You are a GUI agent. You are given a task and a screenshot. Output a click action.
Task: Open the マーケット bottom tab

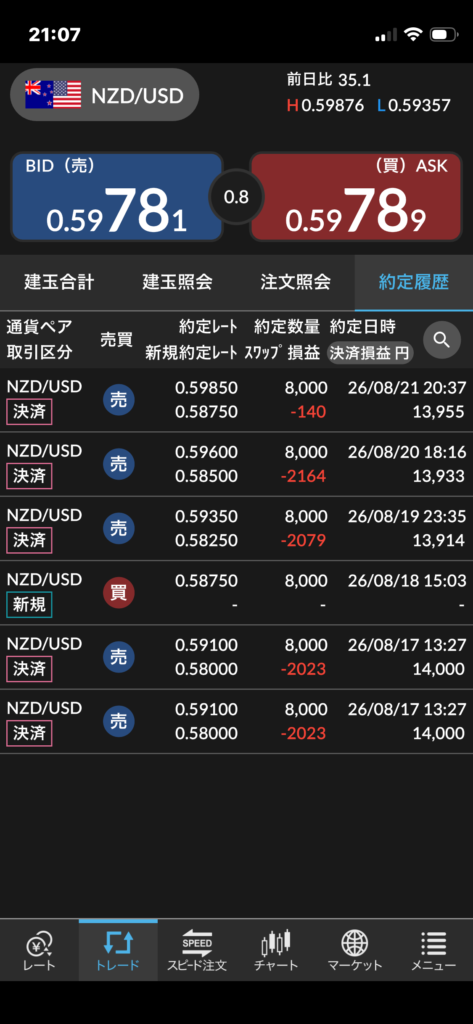[x=355, y=951]
